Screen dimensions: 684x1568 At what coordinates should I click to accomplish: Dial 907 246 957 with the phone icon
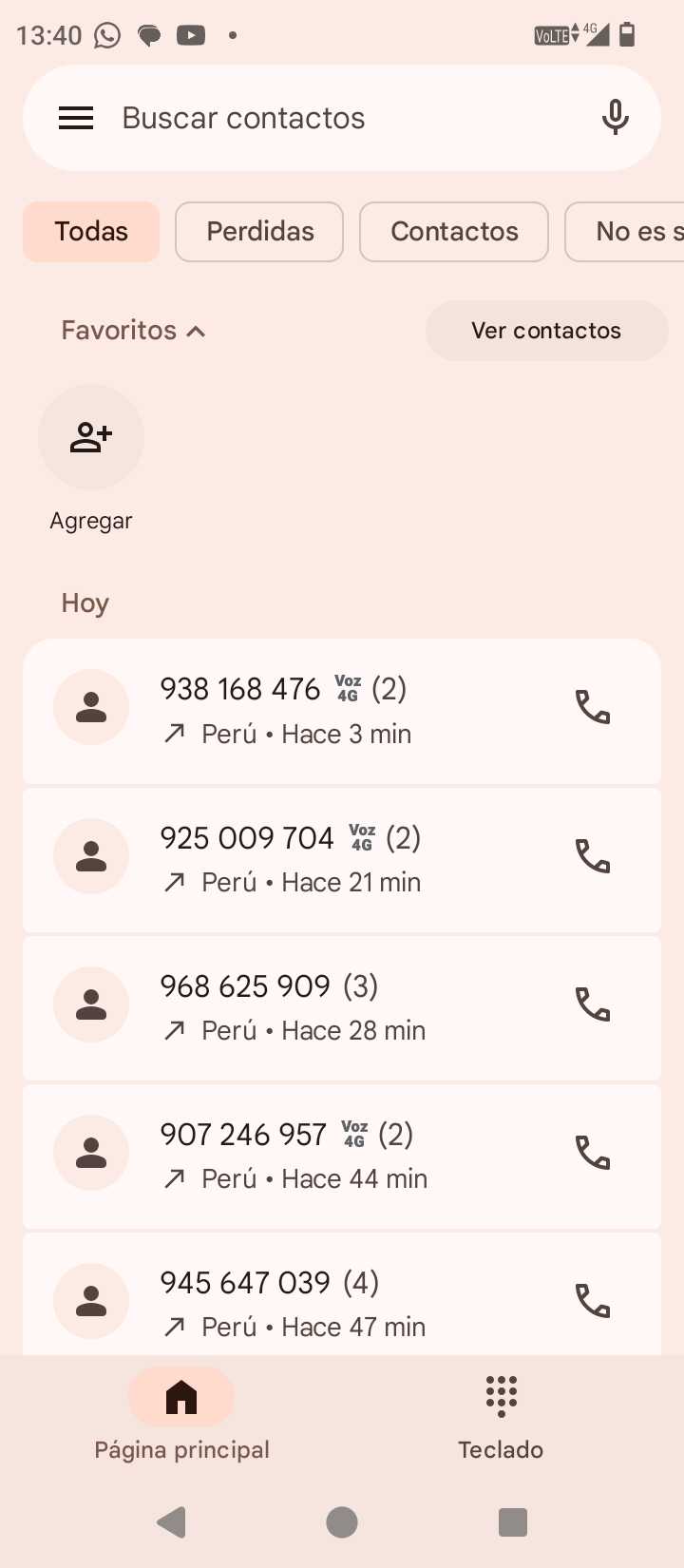pos(593,1154)
